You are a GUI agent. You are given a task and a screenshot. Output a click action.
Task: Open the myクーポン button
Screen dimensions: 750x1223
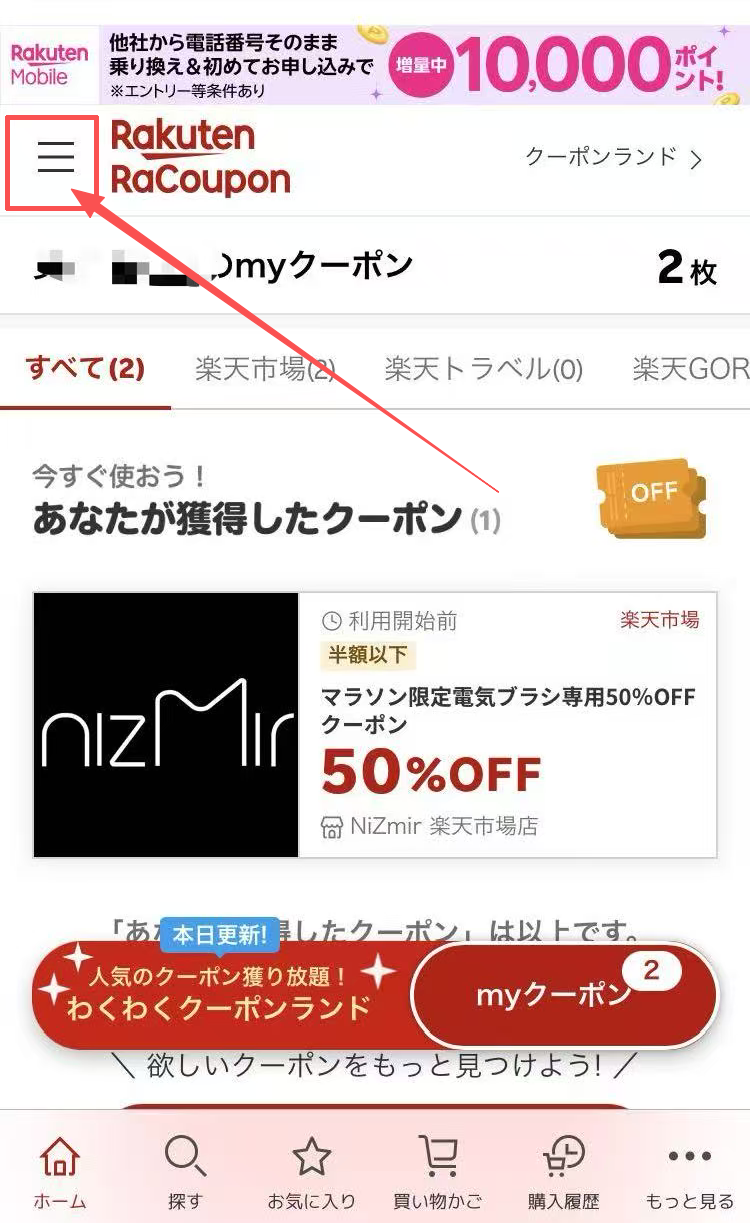click(x=565, y=994)
